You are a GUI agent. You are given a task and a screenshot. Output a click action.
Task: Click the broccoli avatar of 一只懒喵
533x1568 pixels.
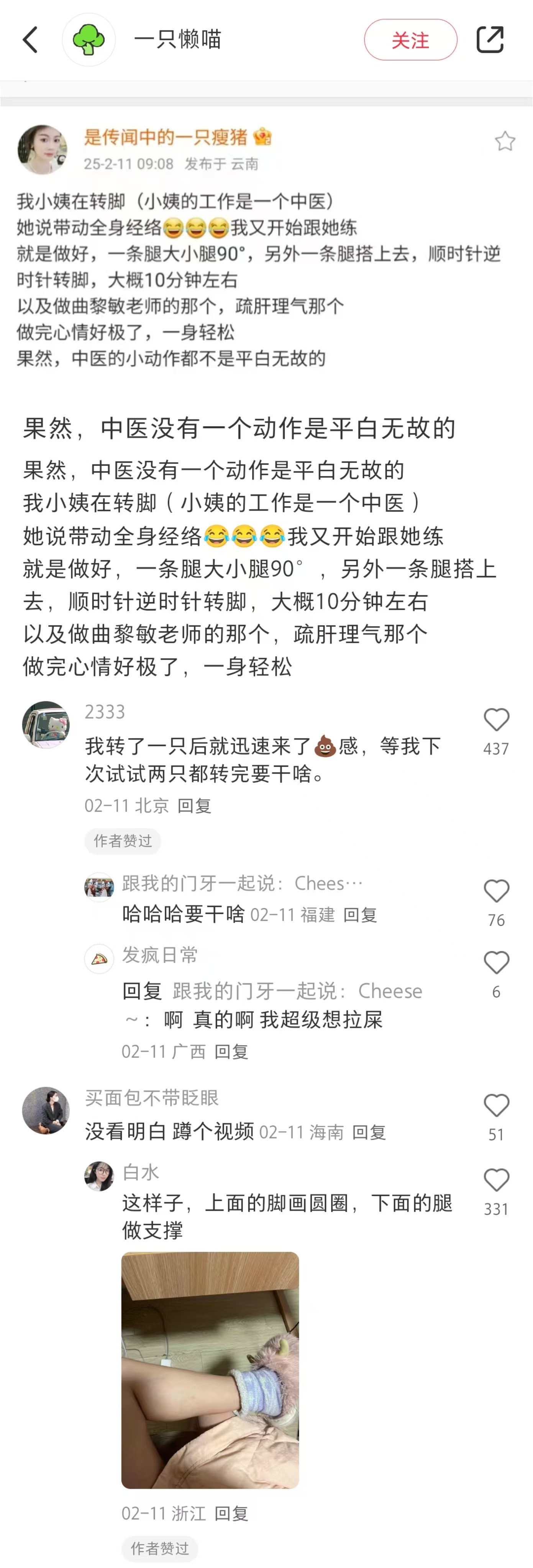pos(89,39)
